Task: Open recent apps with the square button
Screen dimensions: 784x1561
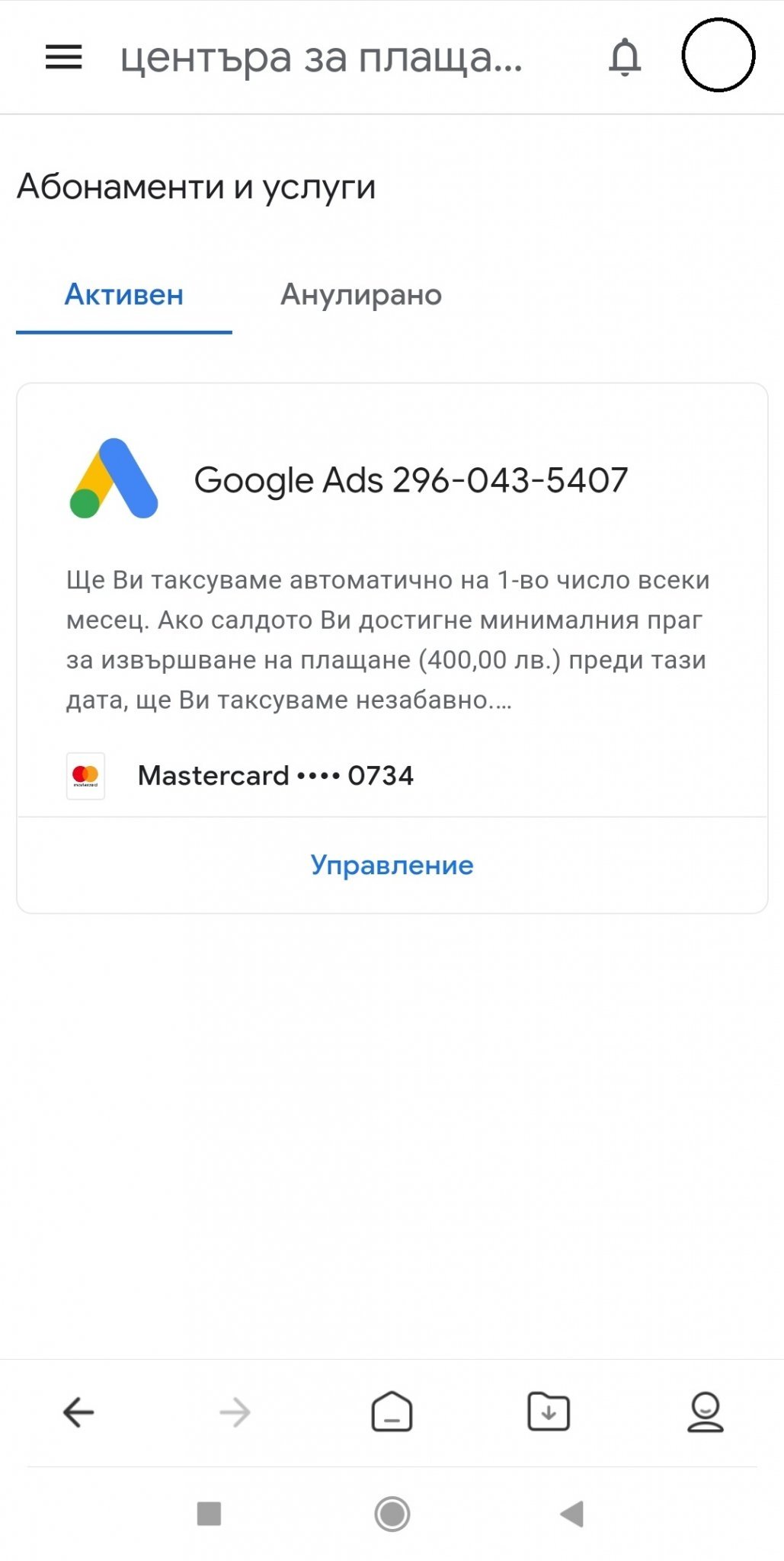Action: 209,1514
